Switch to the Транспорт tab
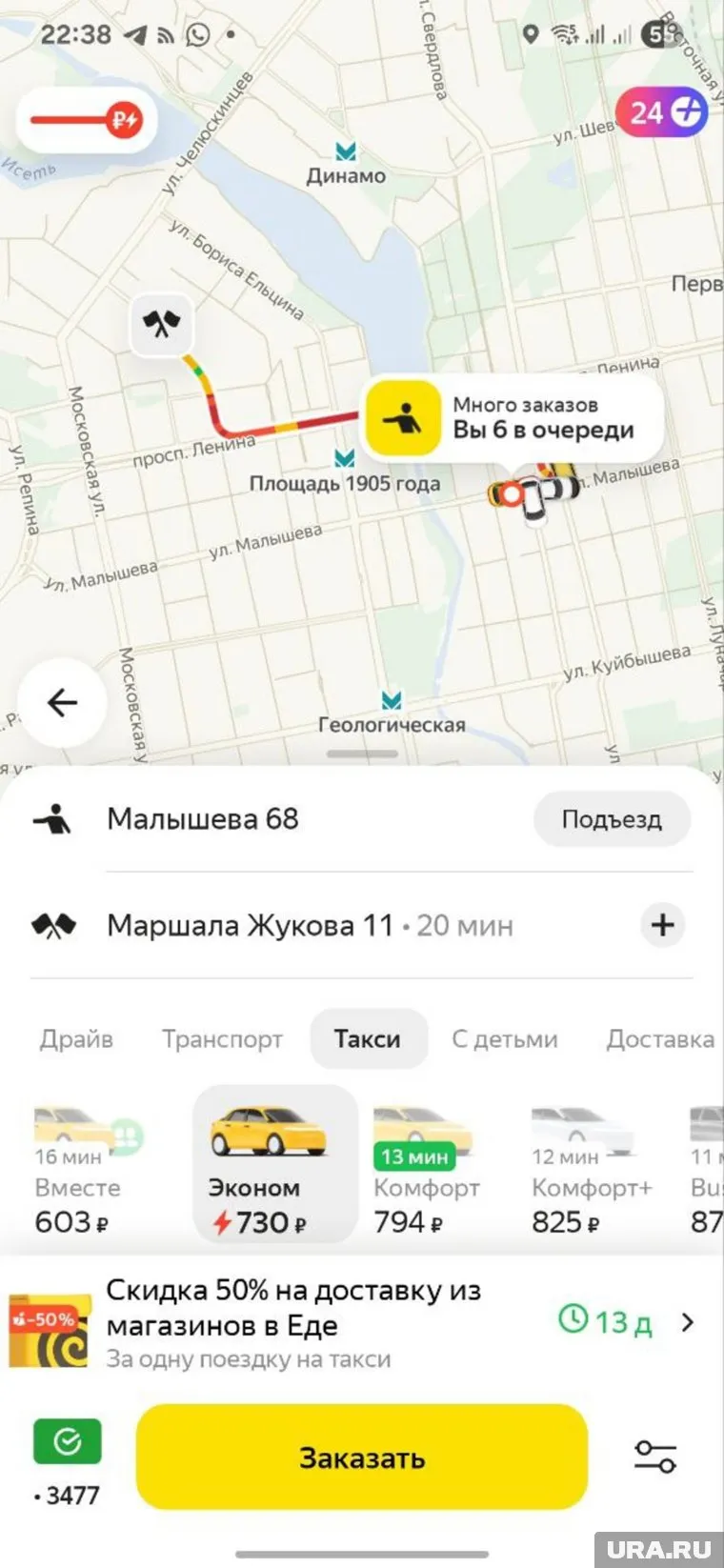The image size is (724, 1568). coord(222,1038)
